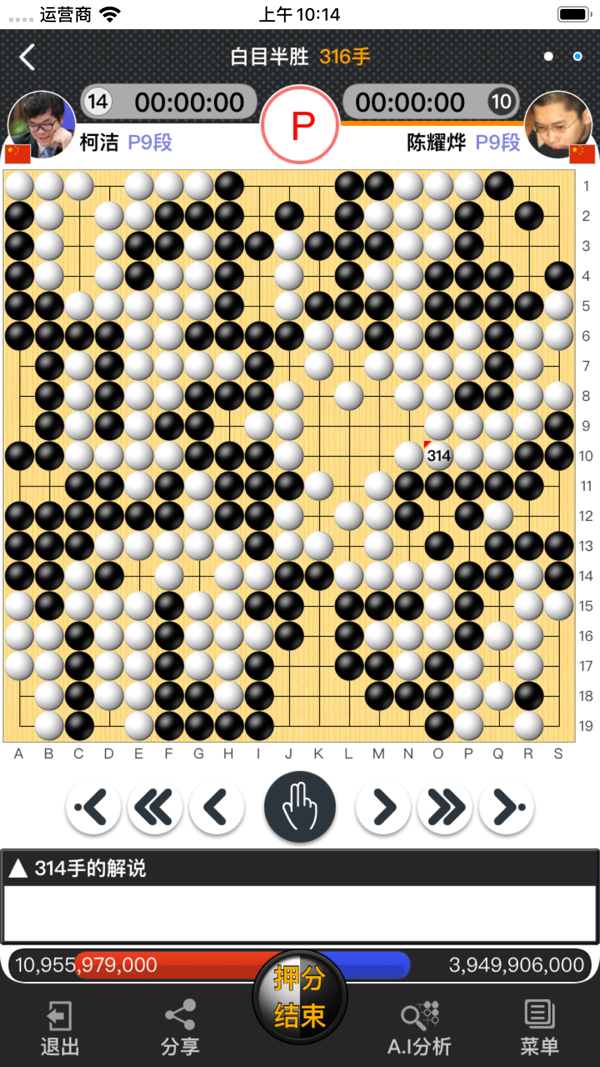
Task: Exit the game via 退出
Action: tap(59, 1029)
